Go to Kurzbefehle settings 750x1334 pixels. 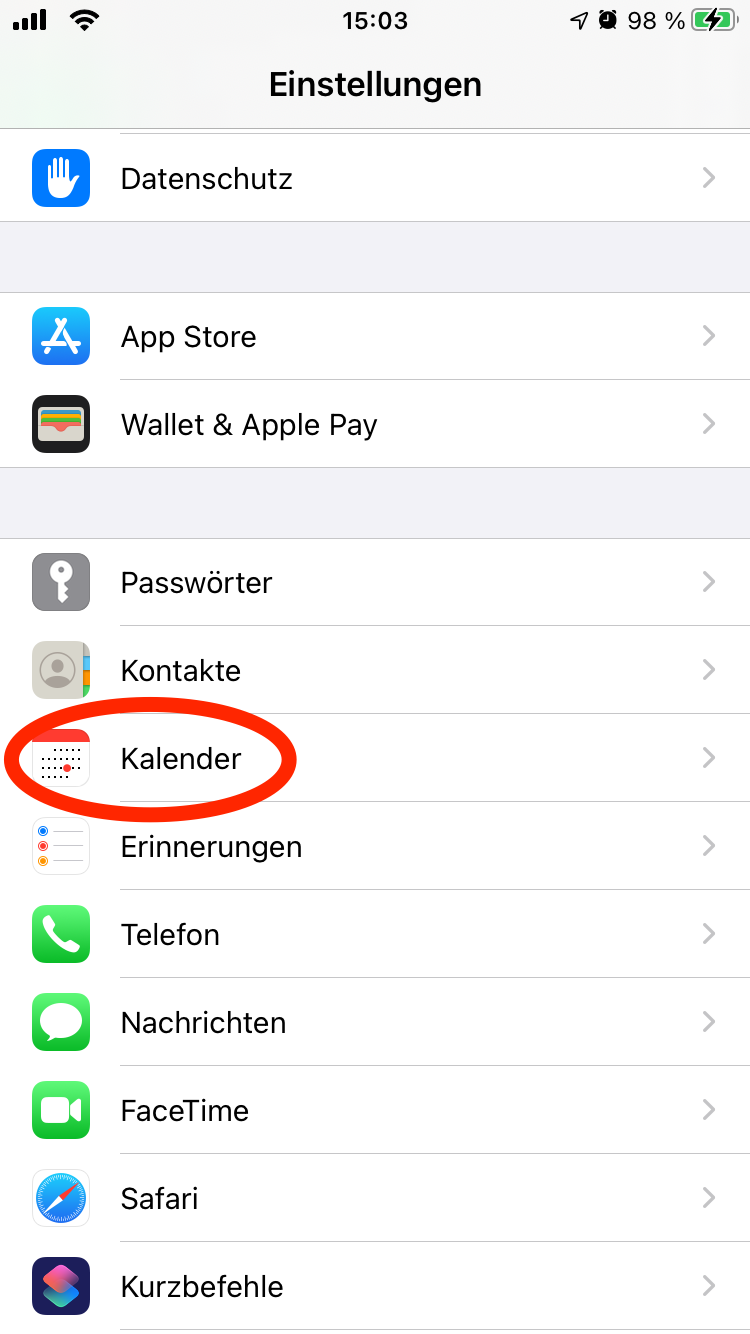pyautogui.click(x=375, y=1286)
